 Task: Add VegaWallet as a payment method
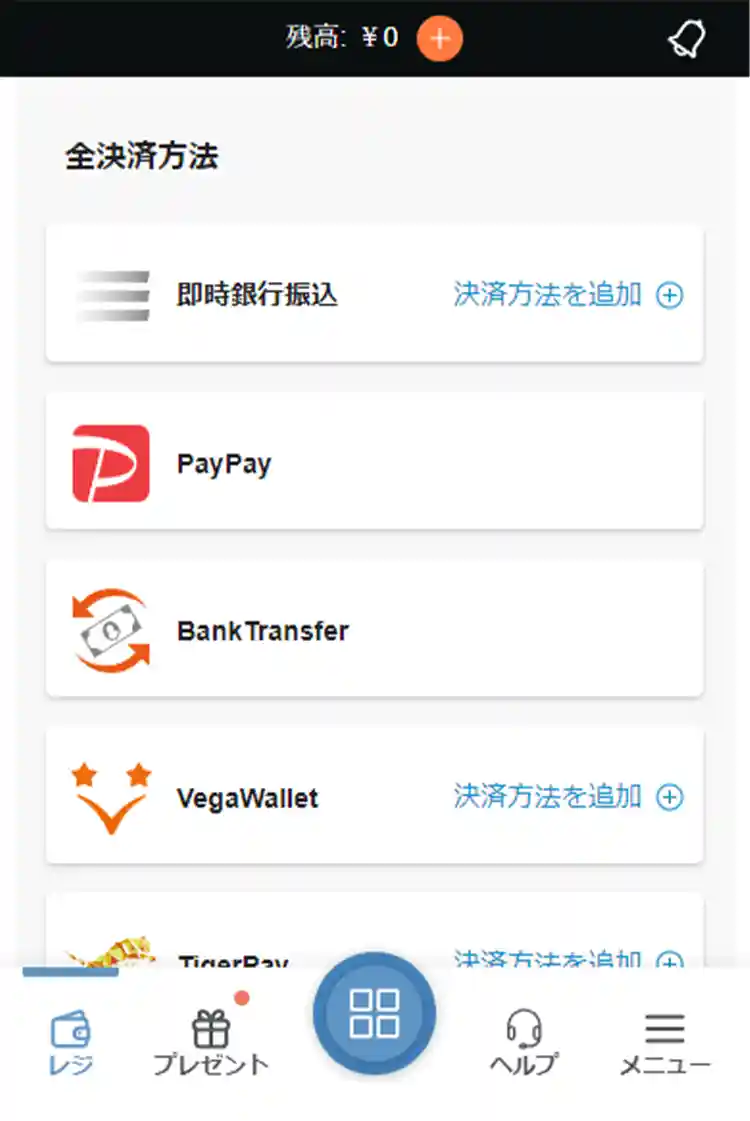coord(568,797)
